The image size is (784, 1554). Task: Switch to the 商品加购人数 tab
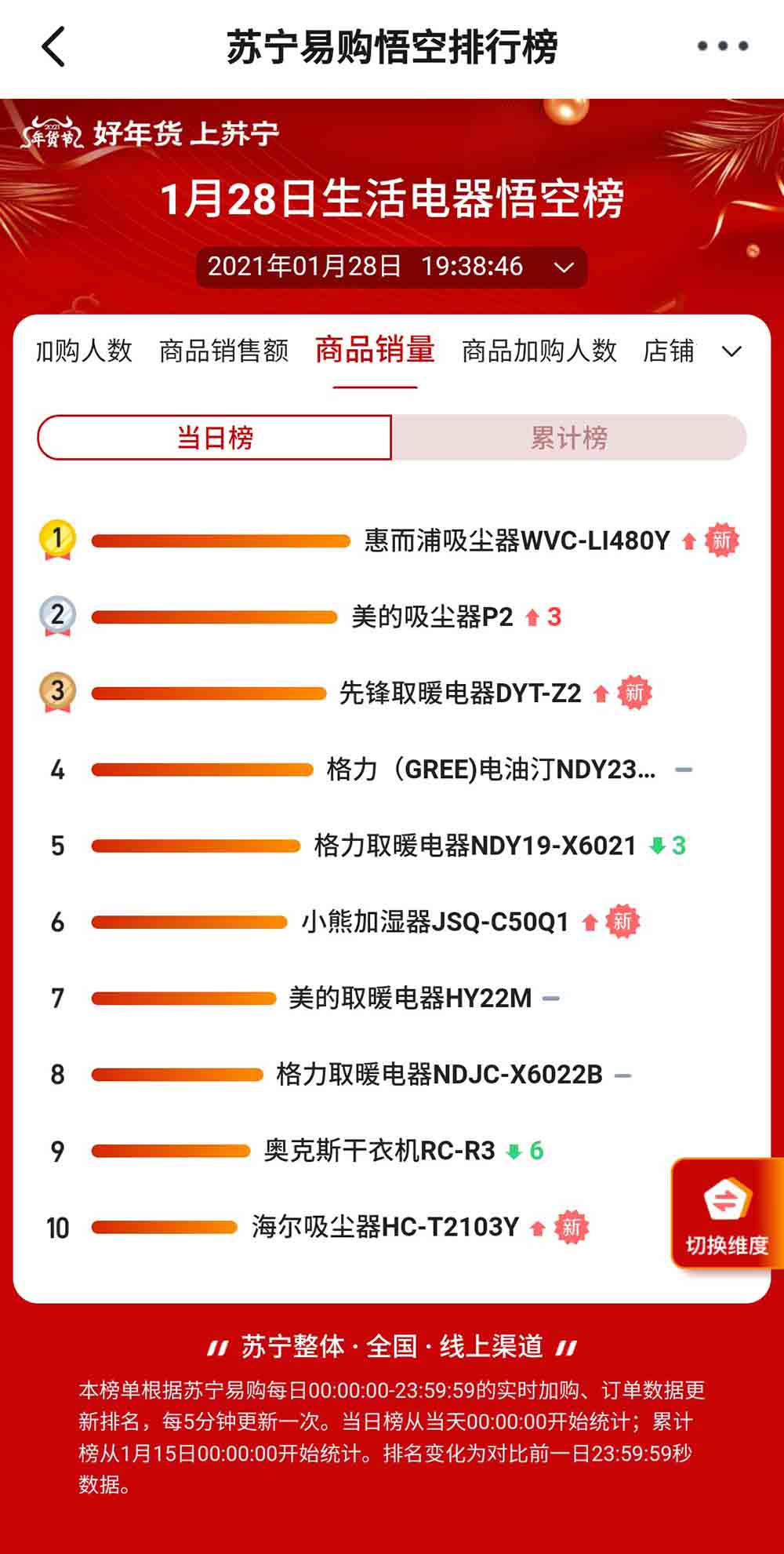tap(539, 351)
